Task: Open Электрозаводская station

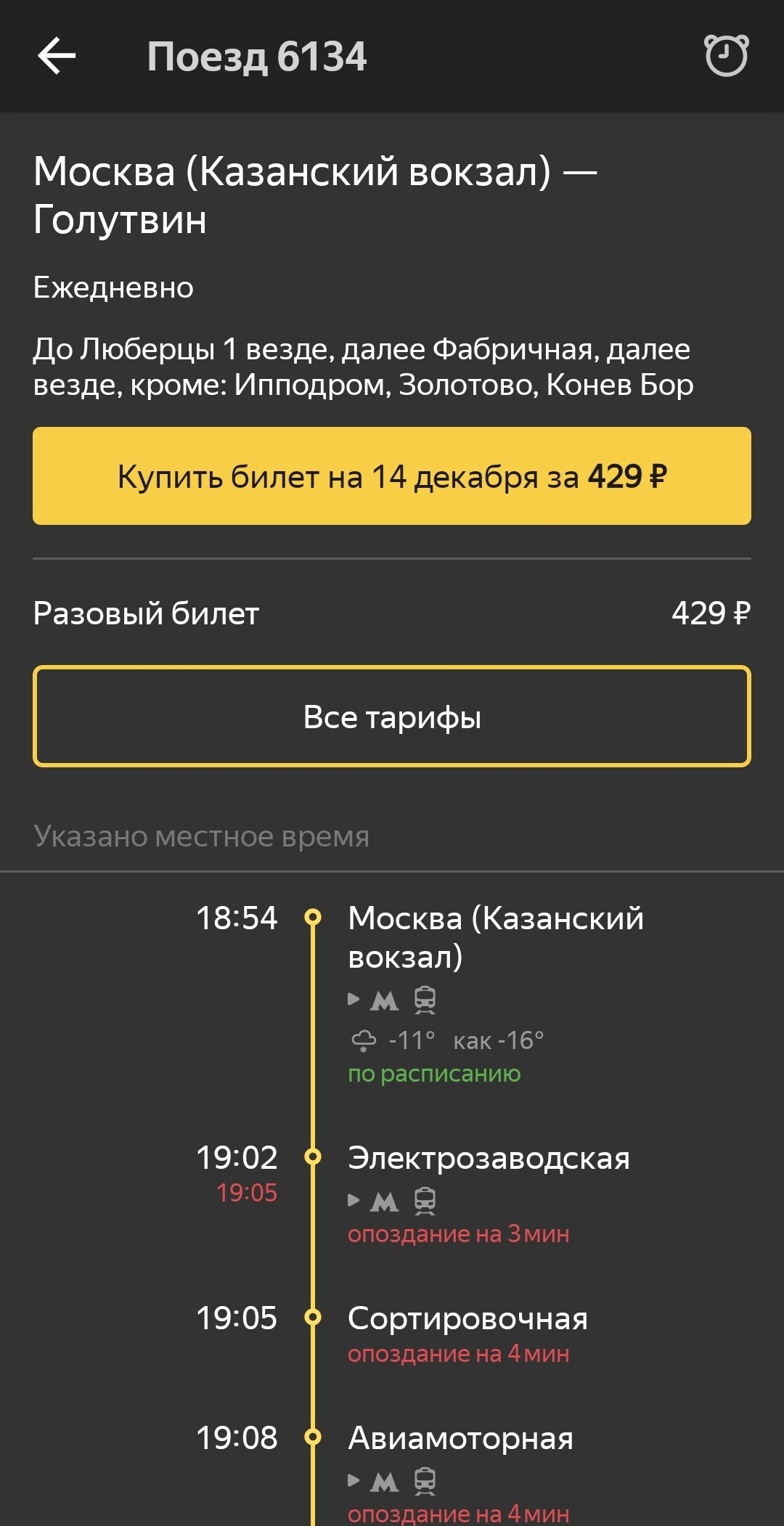Action: [489, 1158]
